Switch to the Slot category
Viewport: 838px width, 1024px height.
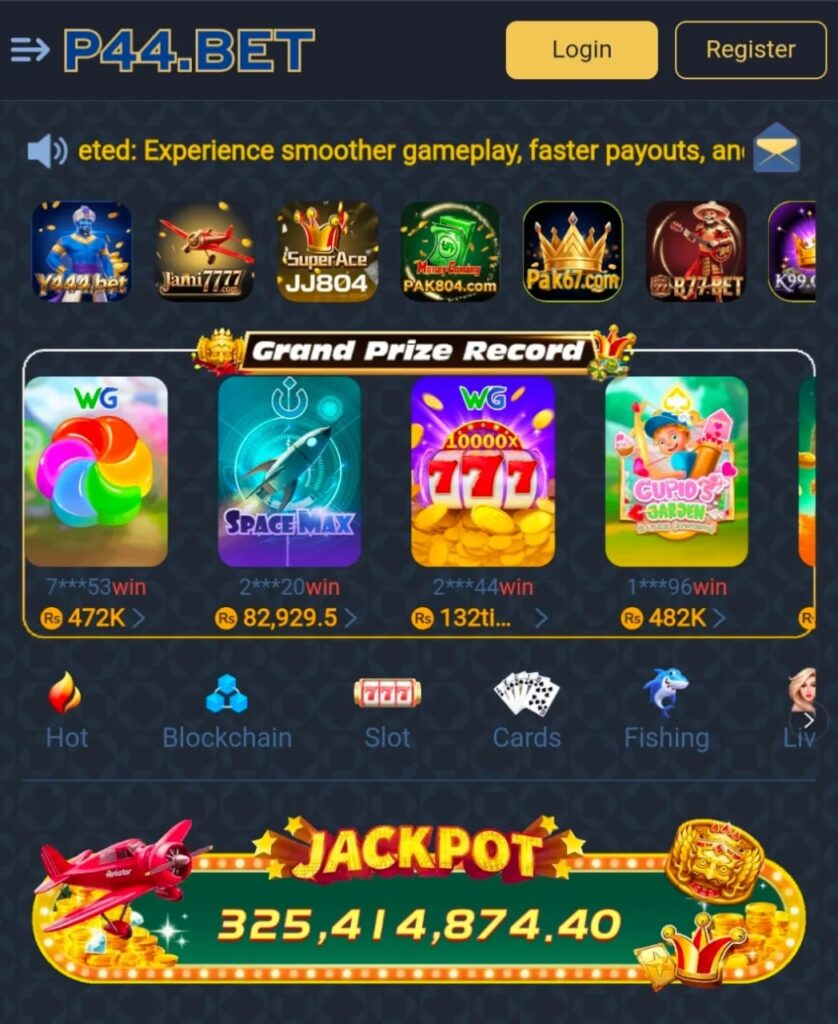(x=387, y=710)
